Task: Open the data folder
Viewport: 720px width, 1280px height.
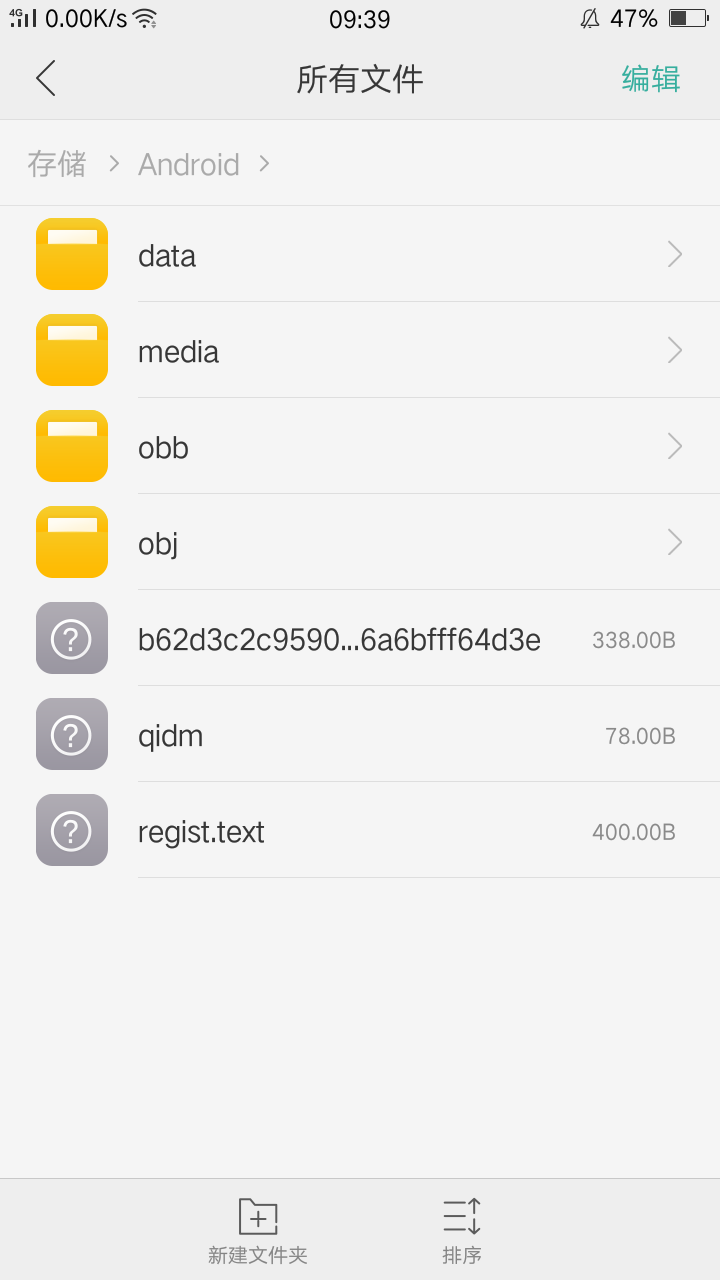Action: pyautogui.click(x=360, y=254)
